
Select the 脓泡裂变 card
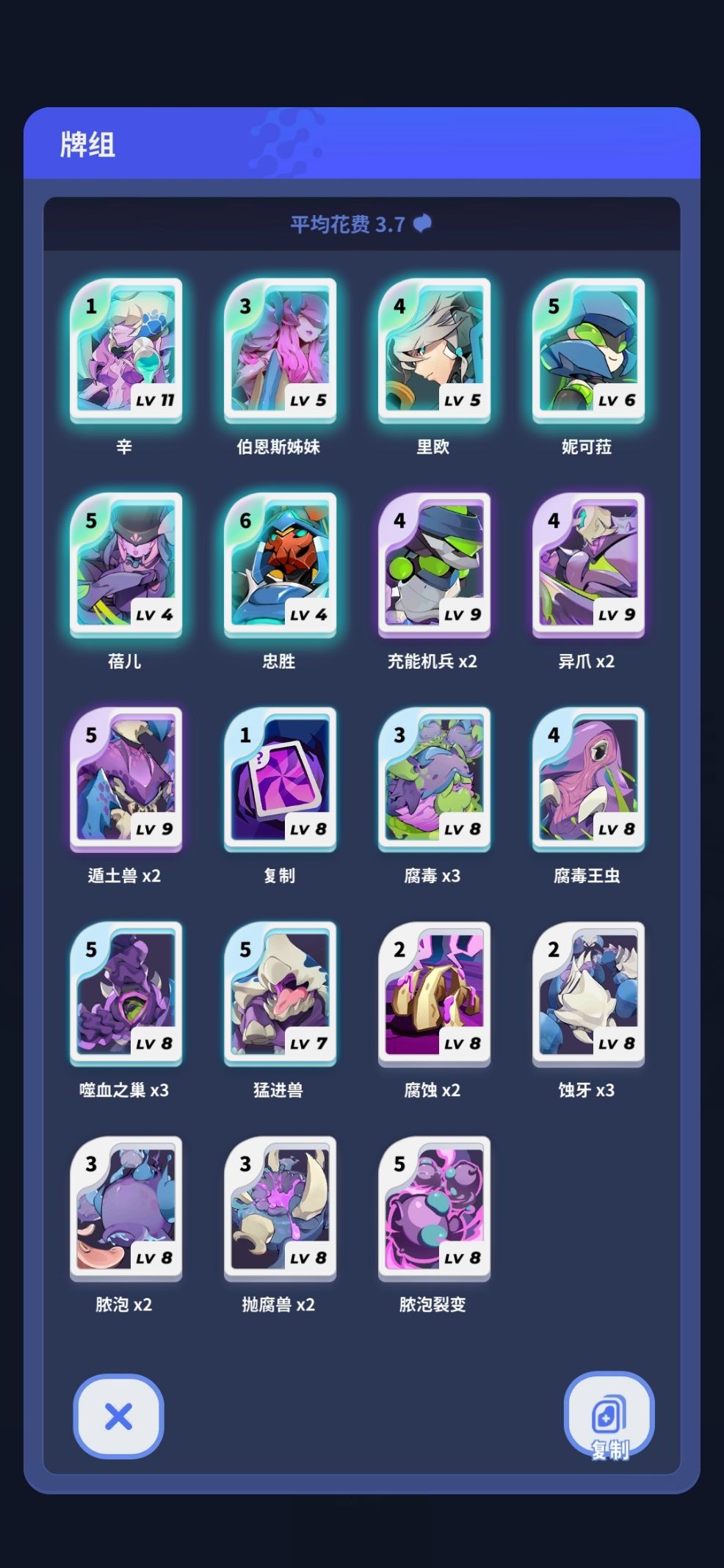tap(434, 1208)
